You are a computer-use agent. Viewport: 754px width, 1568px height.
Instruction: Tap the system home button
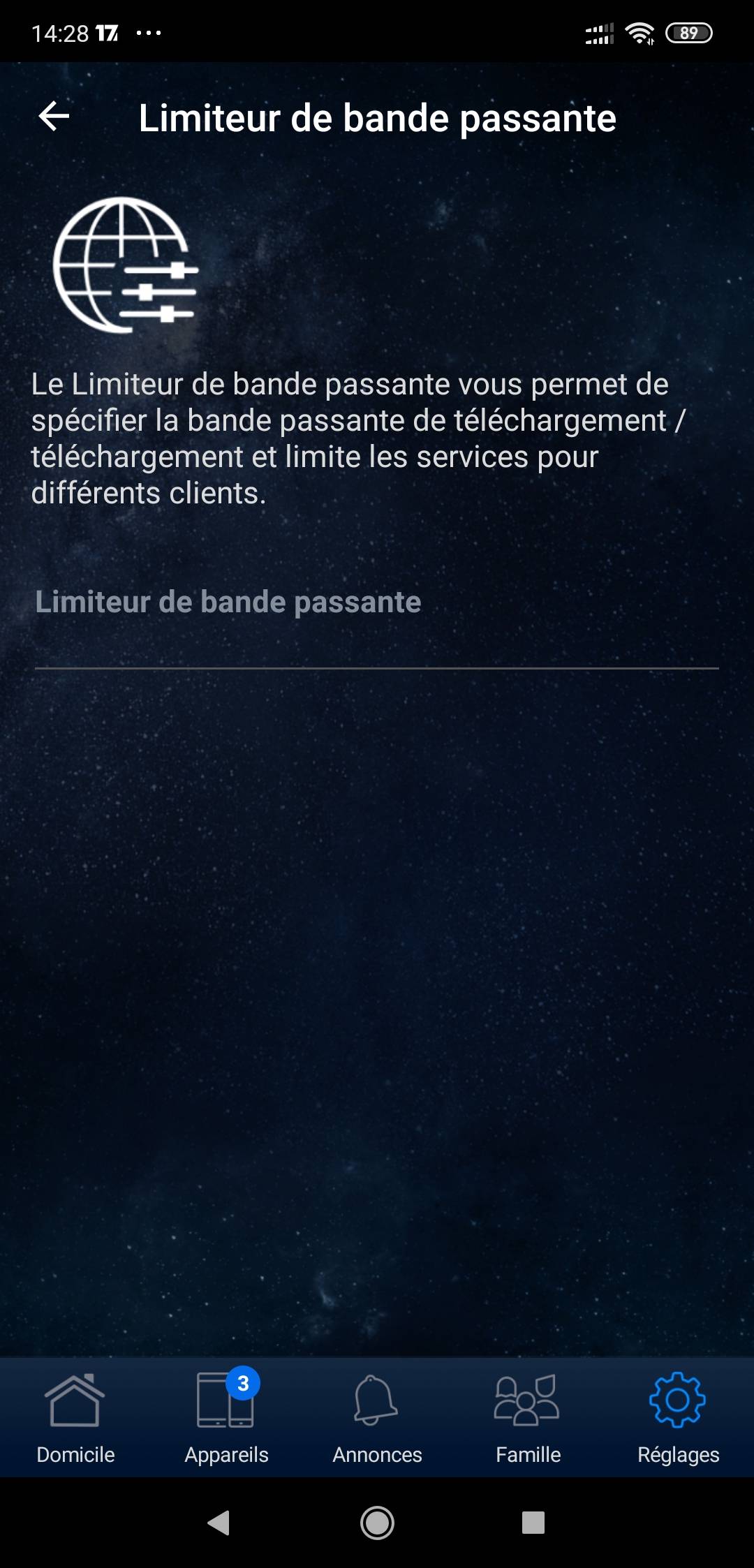[377, 1523]
